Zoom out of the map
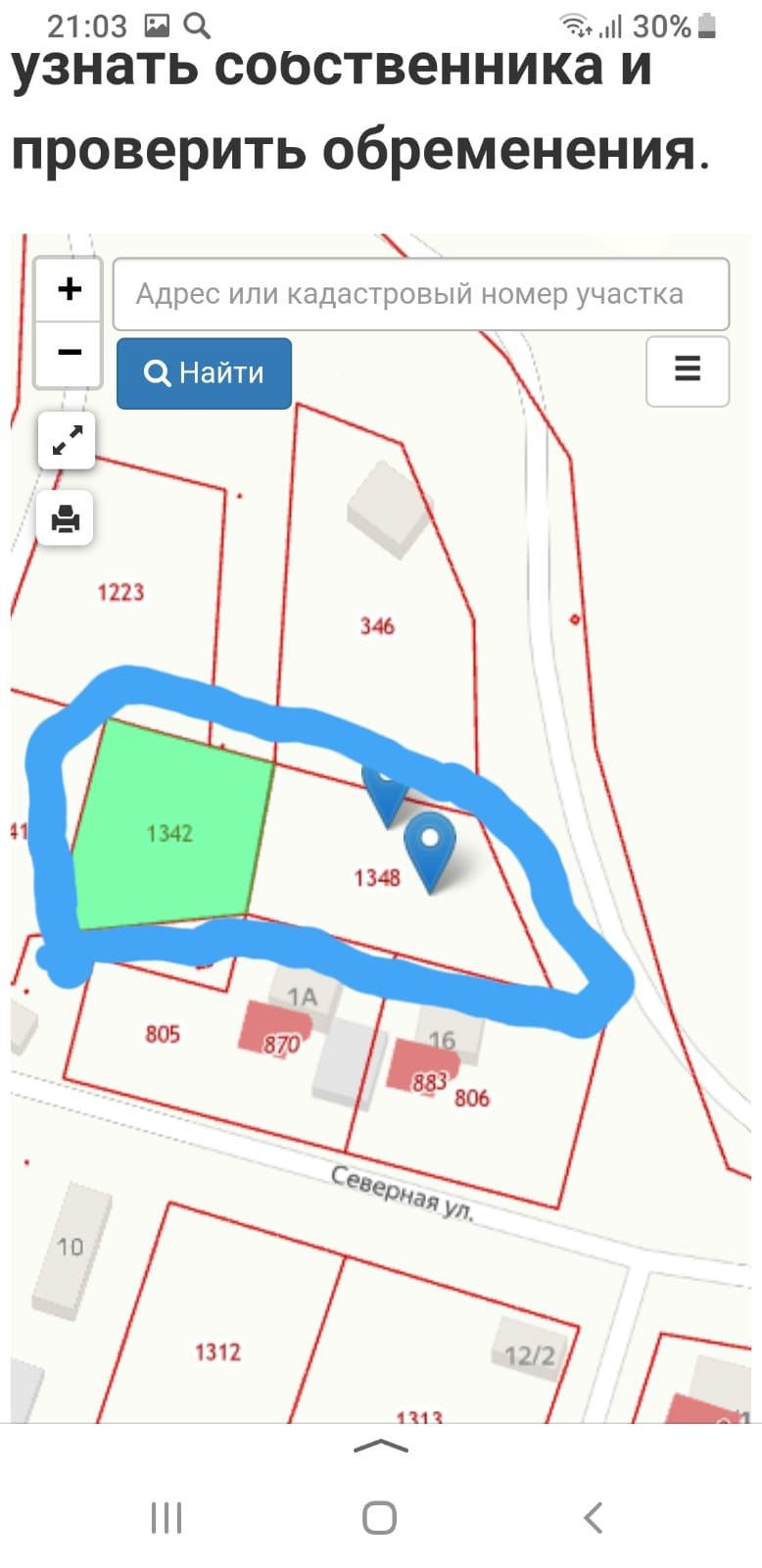762x1568 pixels. (x=69, y=352)
